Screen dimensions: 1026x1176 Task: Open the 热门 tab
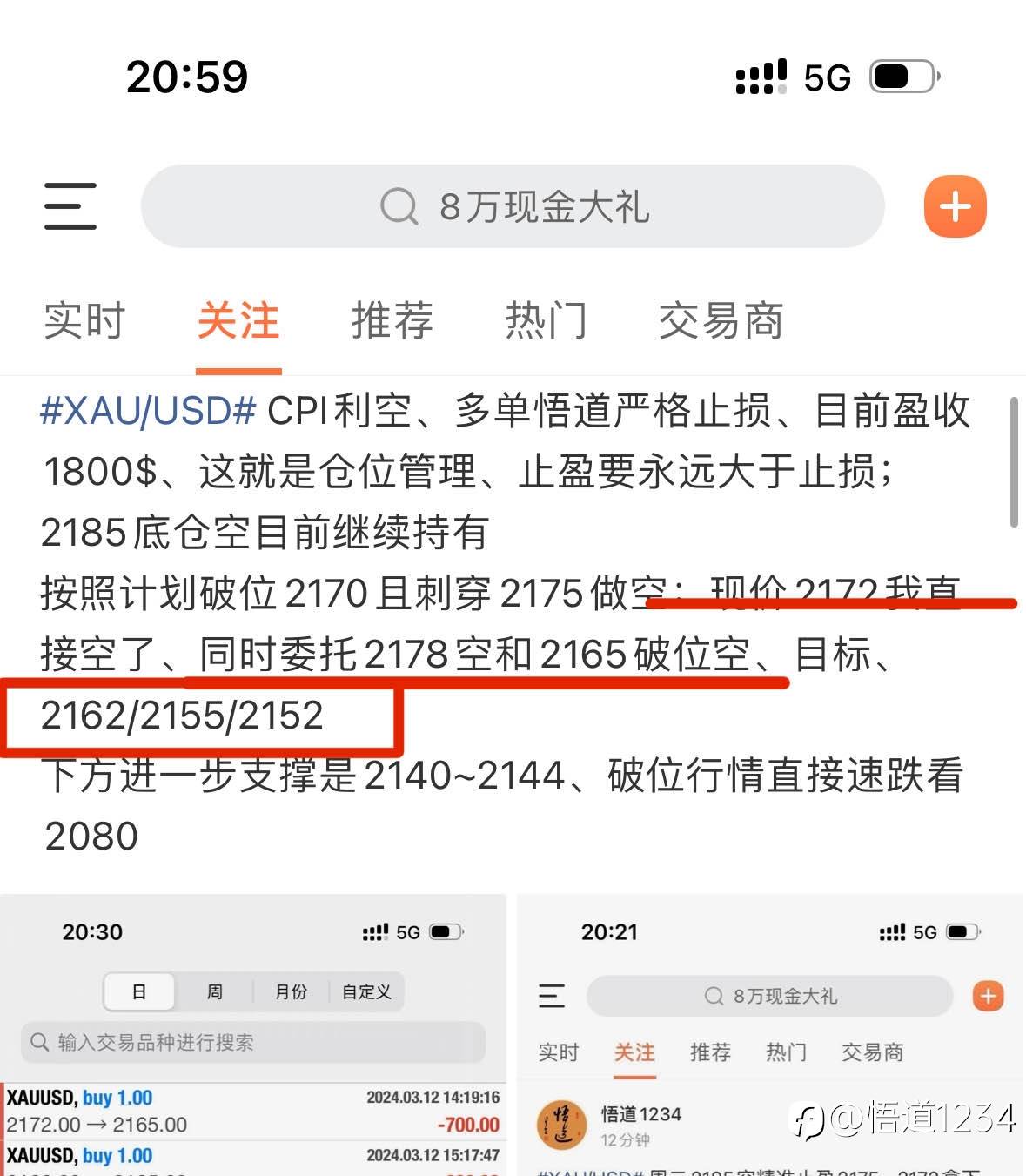[x=547, y=320]
